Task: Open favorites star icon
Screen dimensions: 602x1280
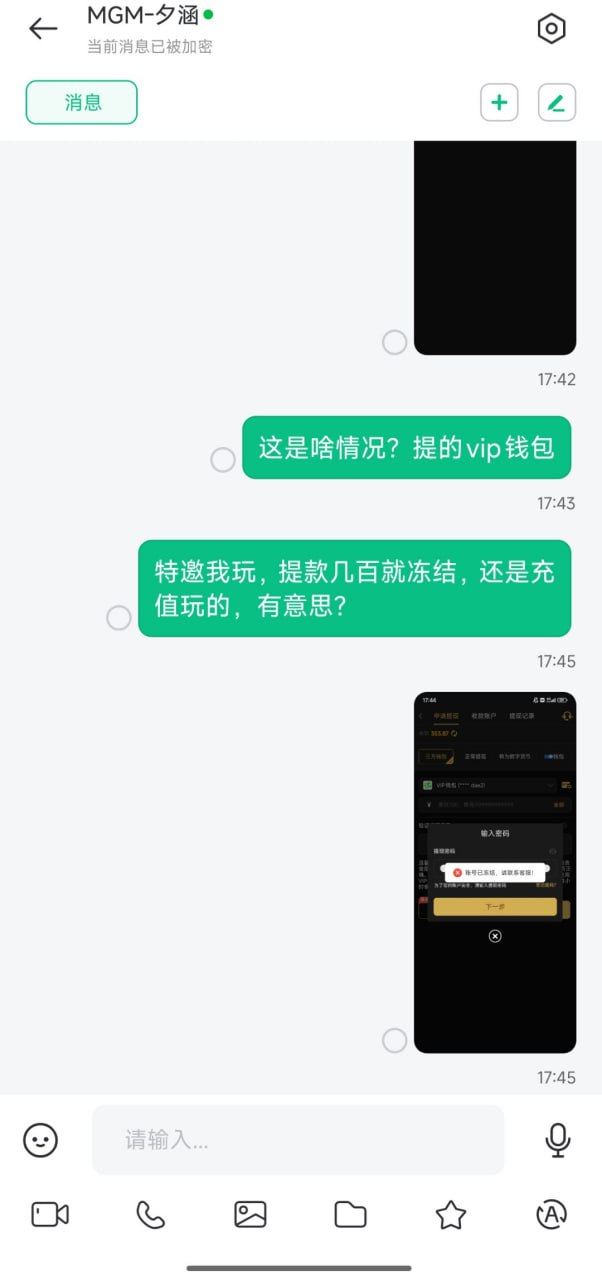Action: 451,1215
